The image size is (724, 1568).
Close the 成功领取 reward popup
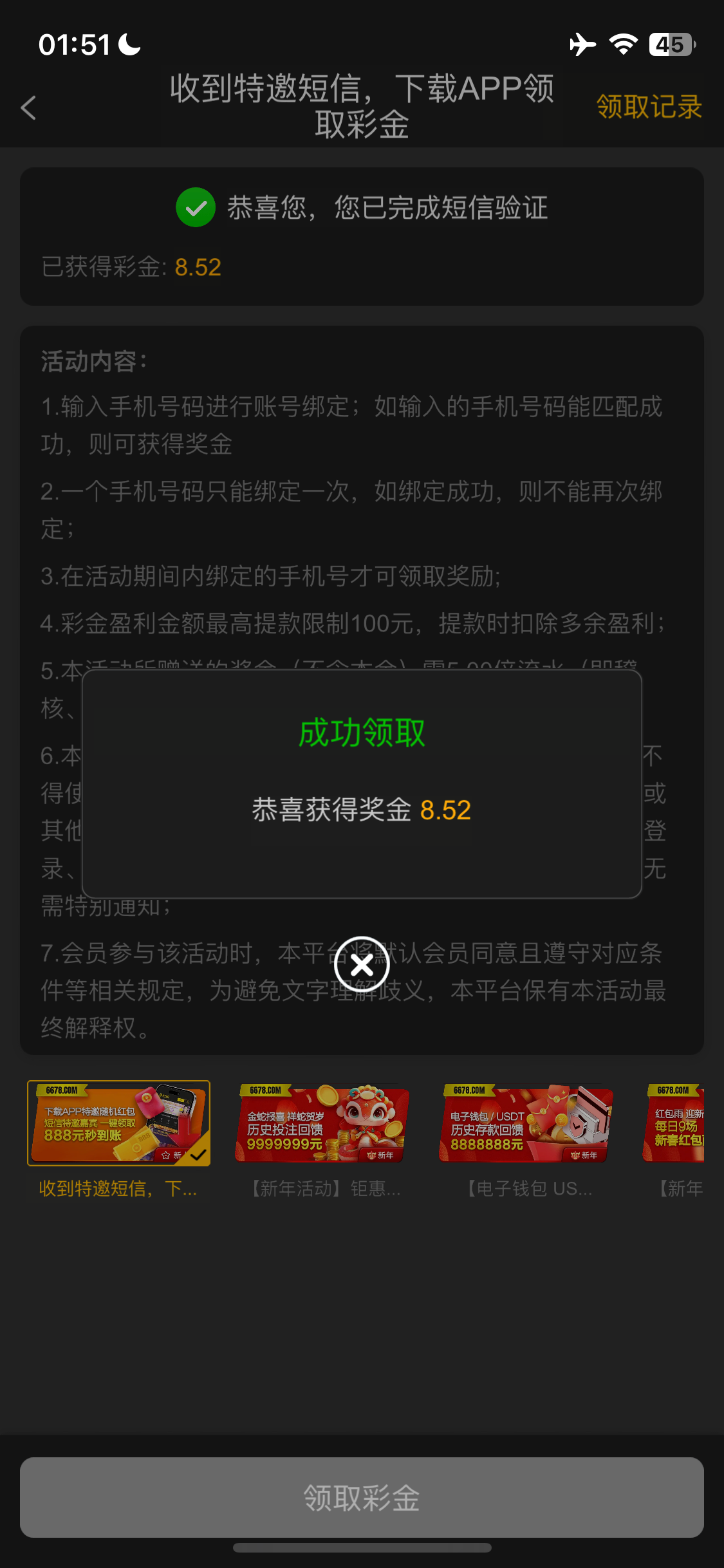(x=362, y=965)
